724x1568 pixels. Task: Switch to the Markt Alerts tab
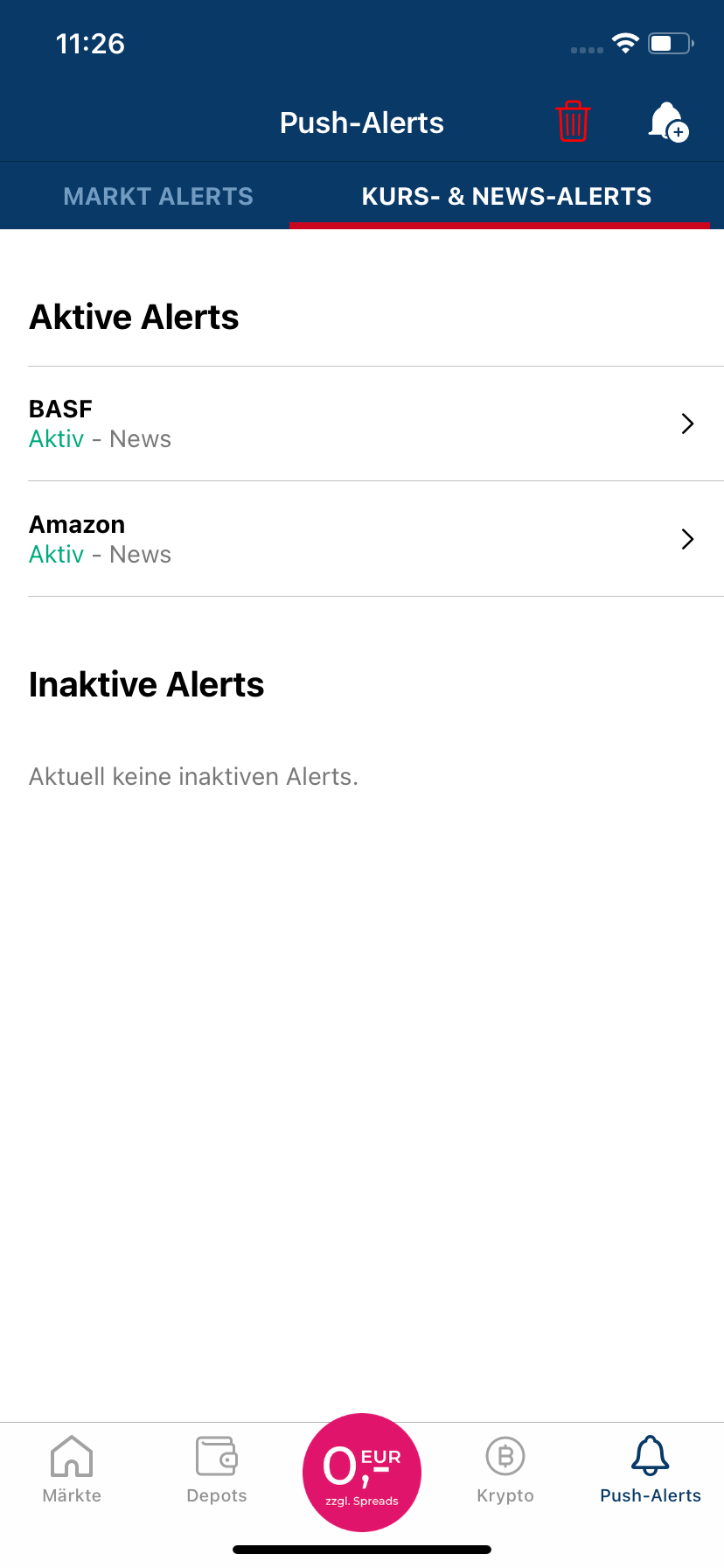(x=158, y=196)
